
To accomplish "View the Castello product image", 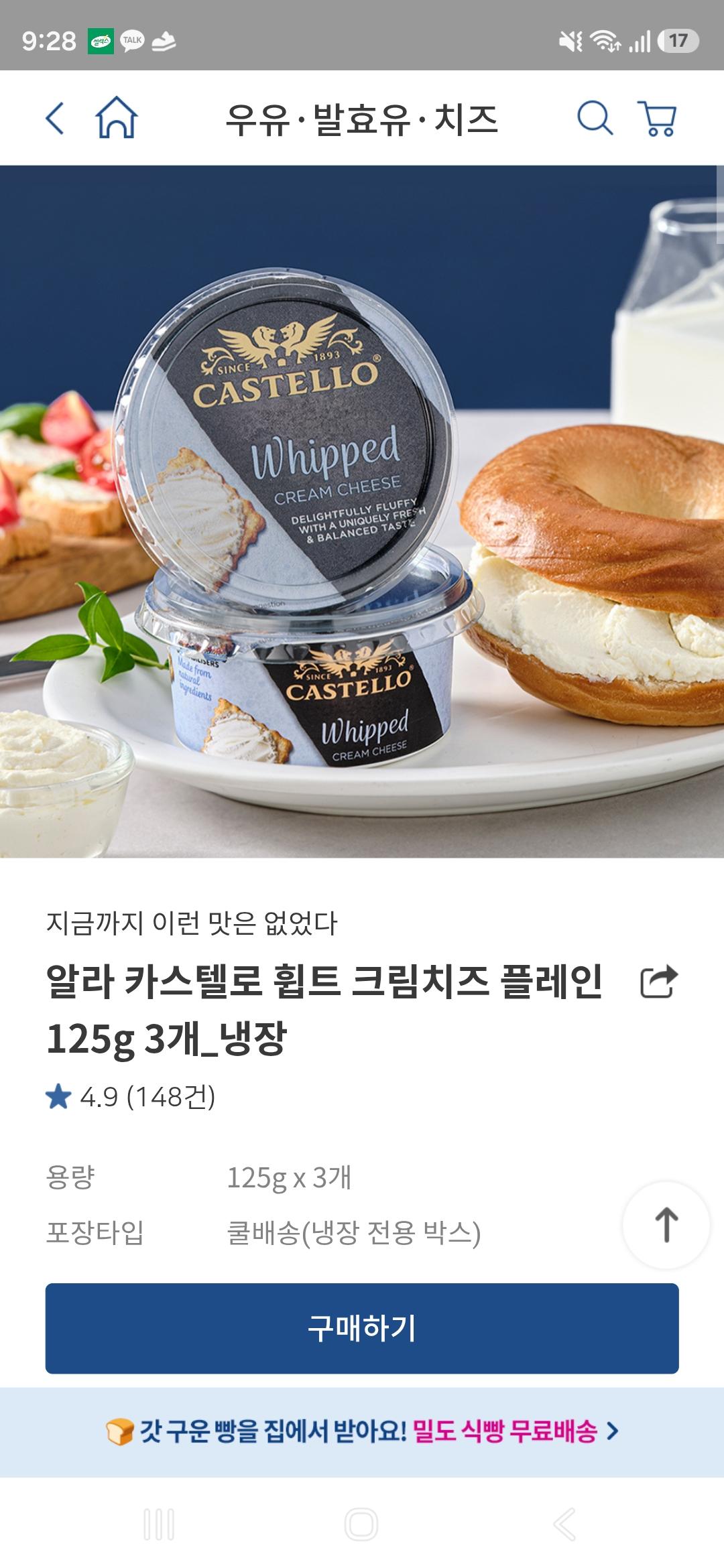I will pyautogui.click(x=362, y=511).
